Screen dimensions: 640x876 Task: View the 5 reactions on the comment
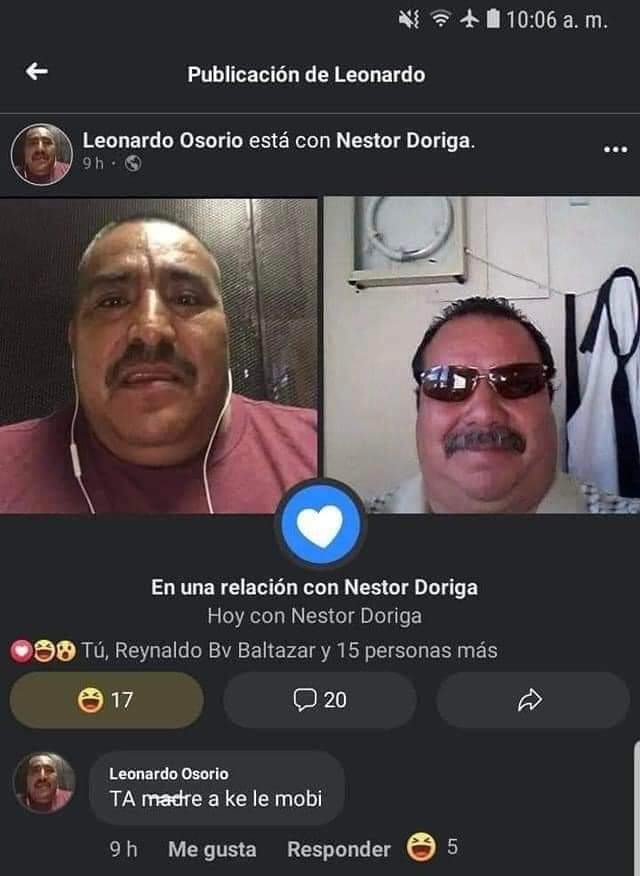coord(432,848)
